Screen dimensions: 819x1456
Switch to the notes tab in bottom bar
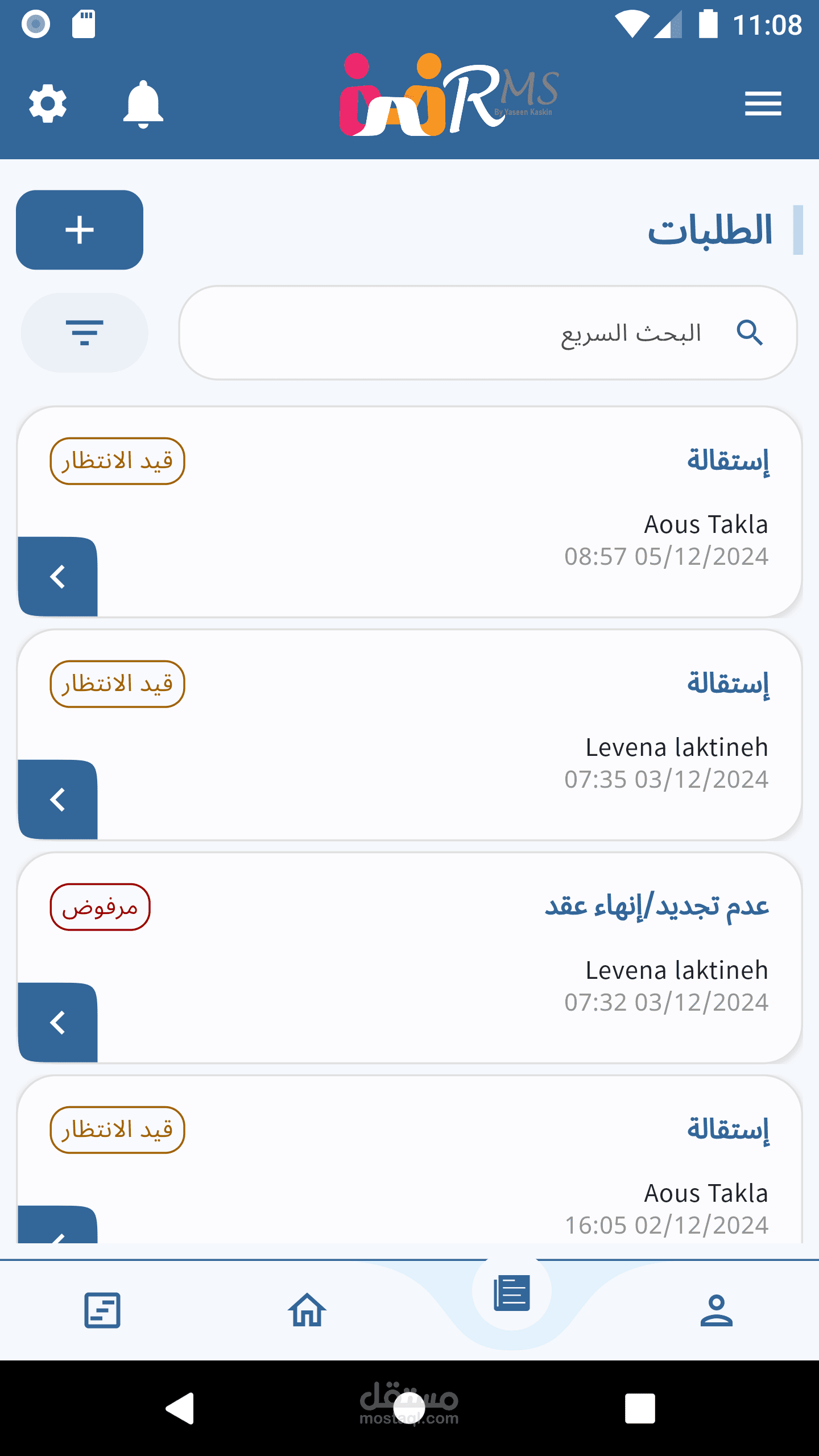[x=102, y=1310]
